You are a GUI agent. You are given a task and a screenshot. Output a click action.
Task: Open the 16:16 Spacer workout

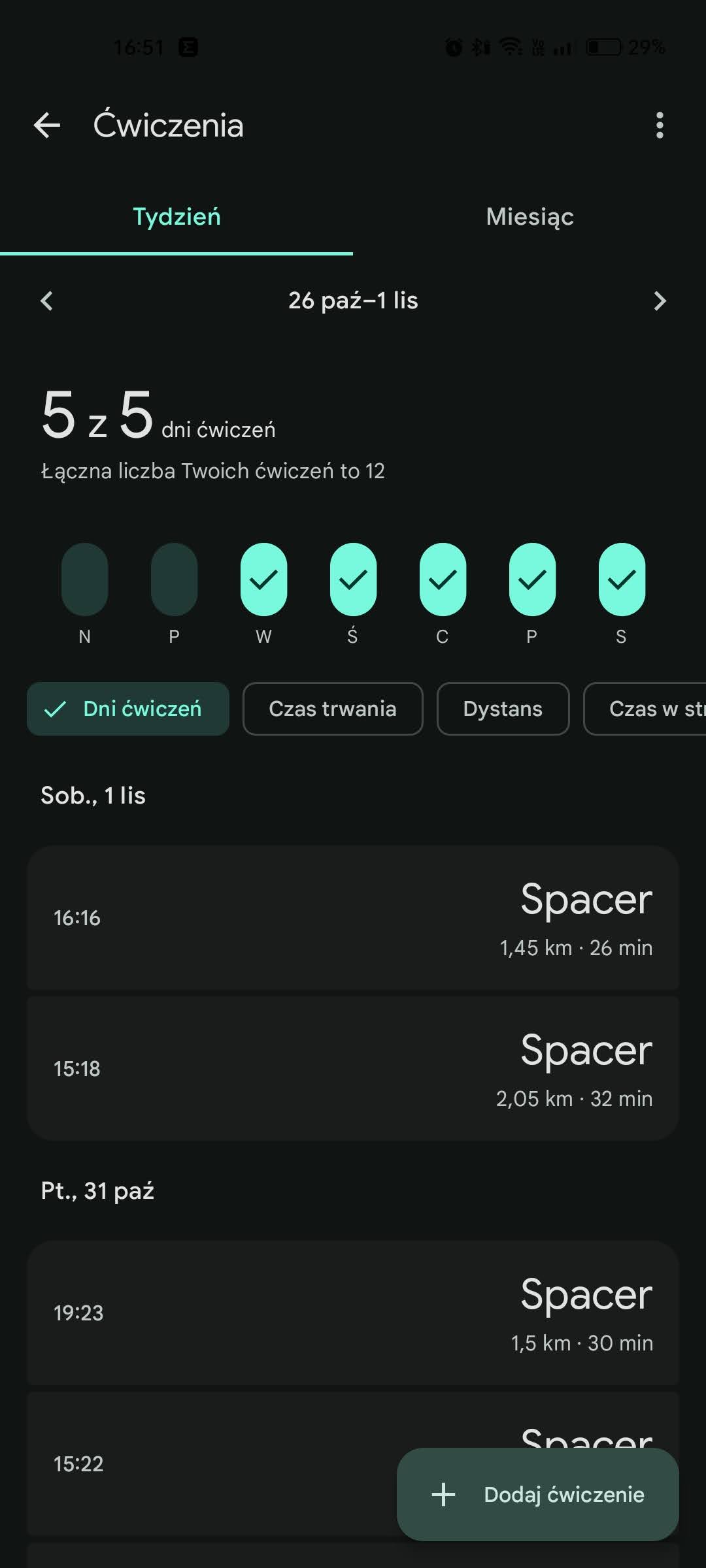(x=353, y=918)
